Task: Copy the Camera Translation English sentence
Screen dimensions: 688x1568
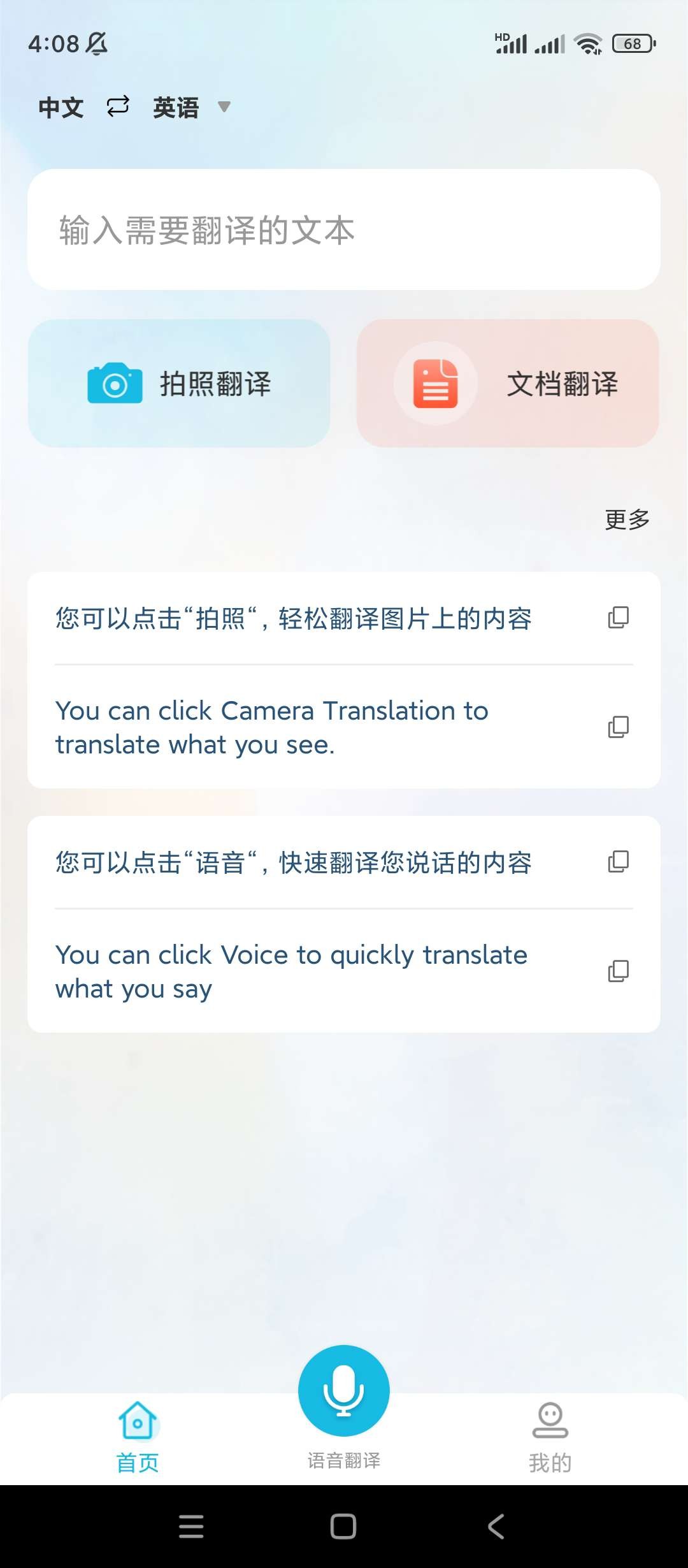Action: coord(618,727)
